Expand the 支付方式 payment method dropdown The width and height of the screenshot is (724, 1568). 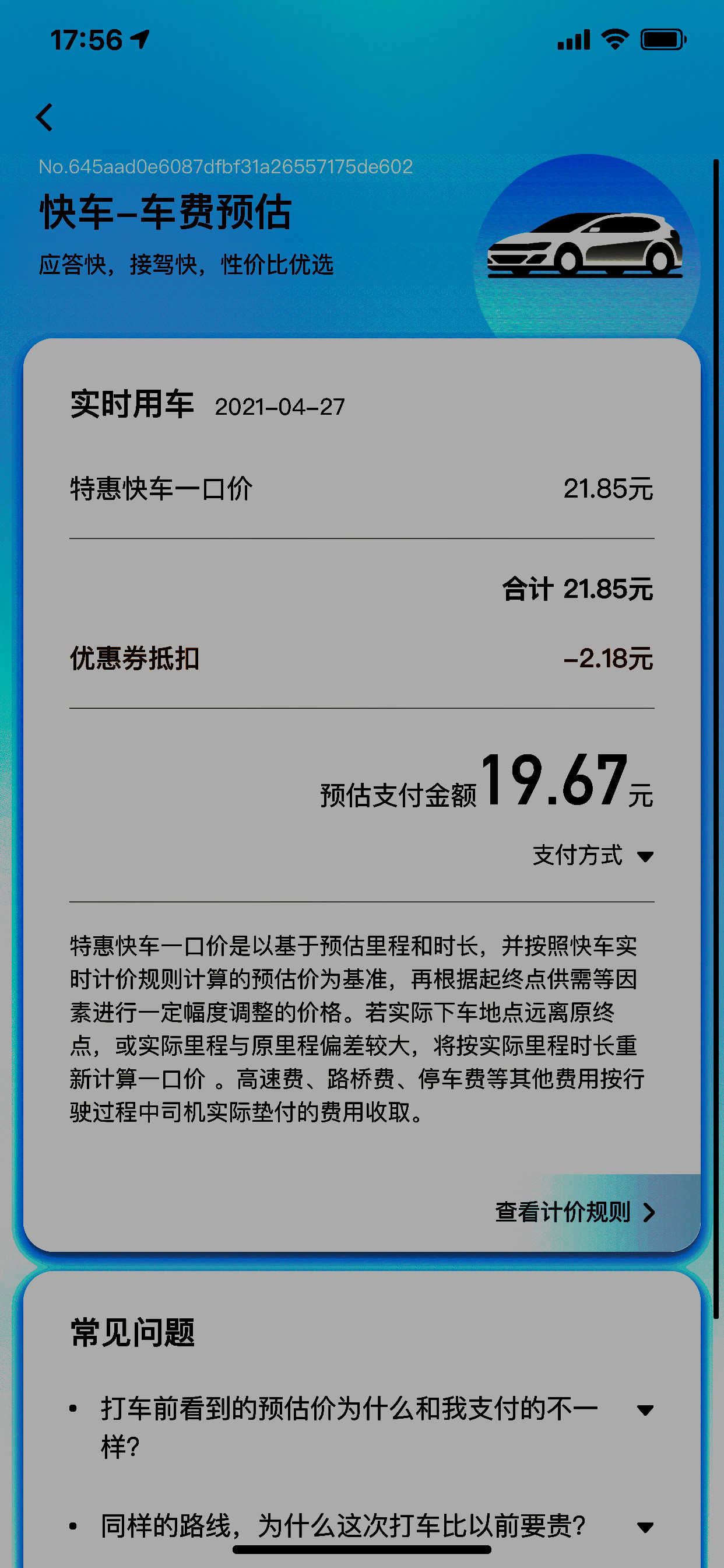pos(593,856)
